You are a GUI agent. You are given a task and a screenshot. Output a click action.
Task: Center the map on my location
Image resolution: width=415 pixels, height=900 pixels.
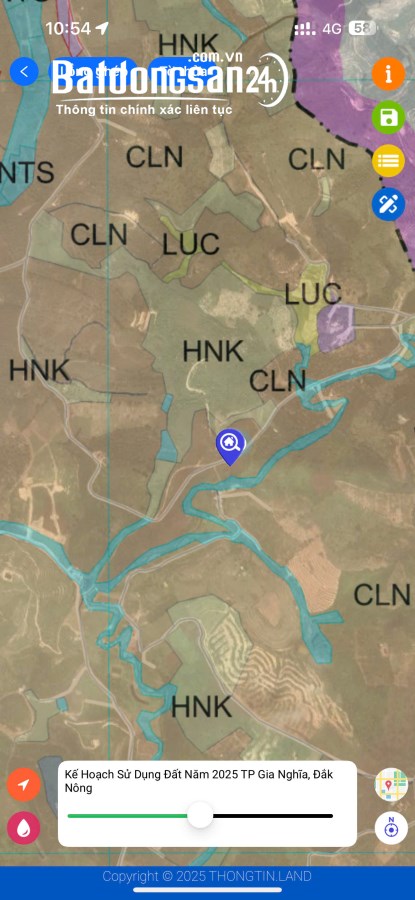click(x=24, y=785)
